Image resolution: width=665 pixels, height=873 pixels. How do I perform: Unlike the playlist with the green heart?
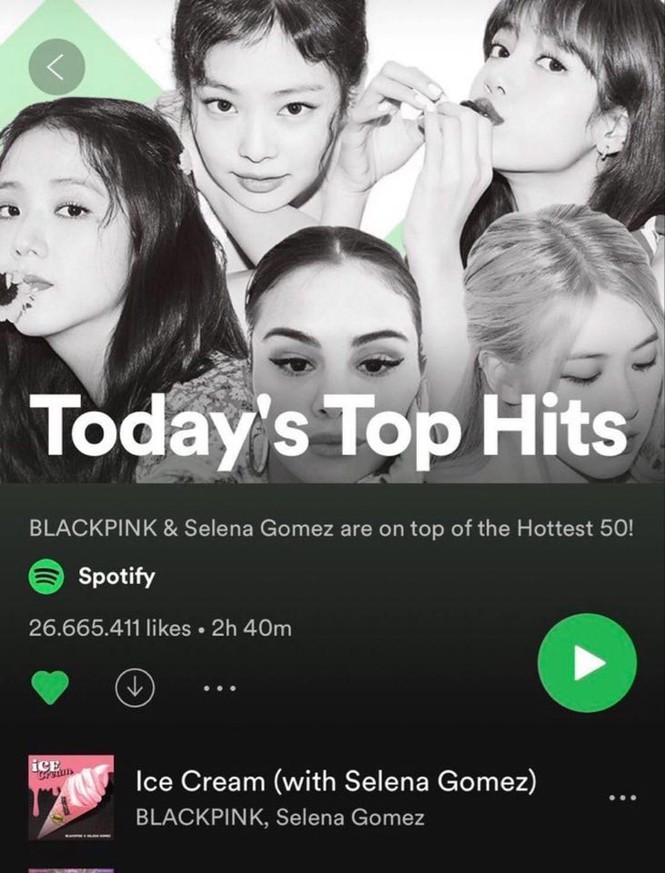51,687
